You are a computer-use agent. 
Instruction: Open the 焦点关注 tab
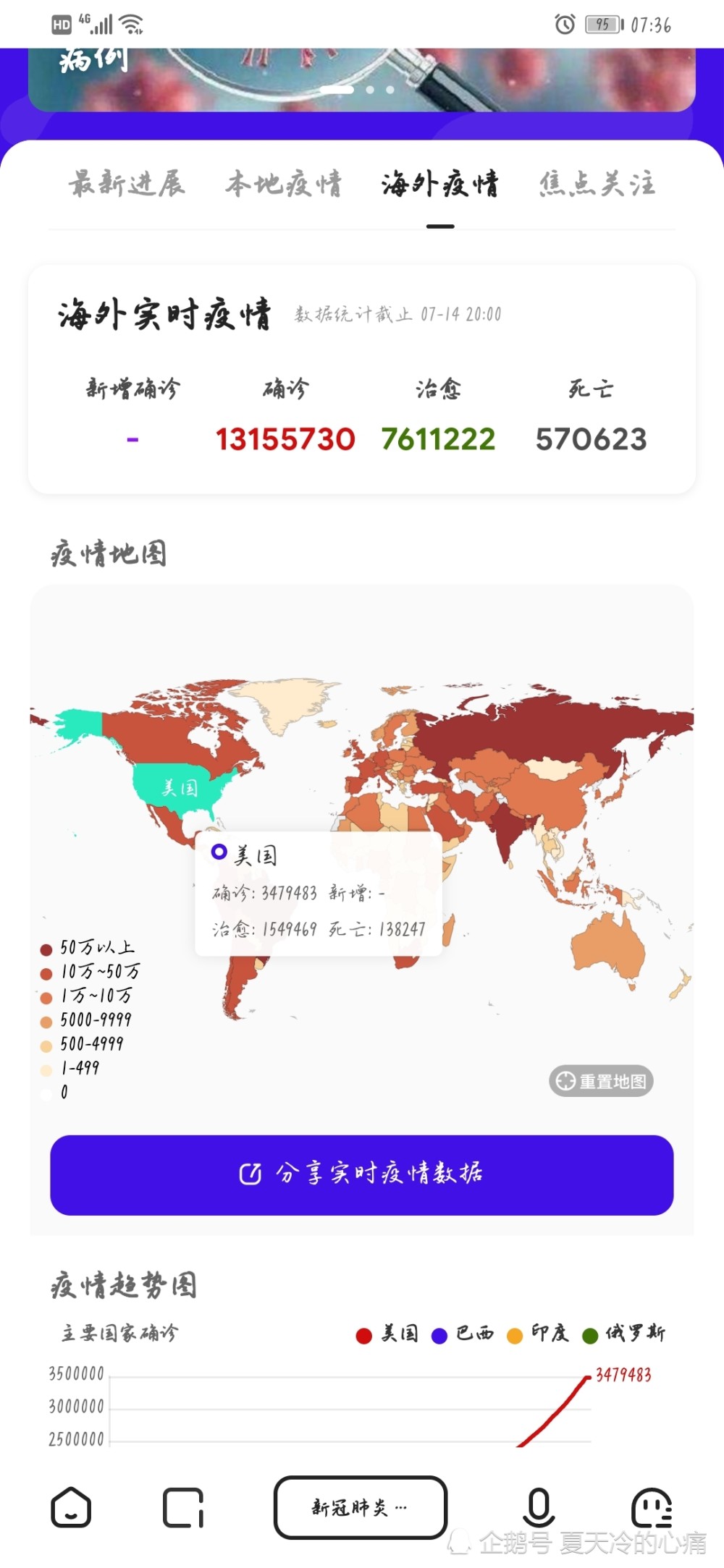tap(597, 184)
